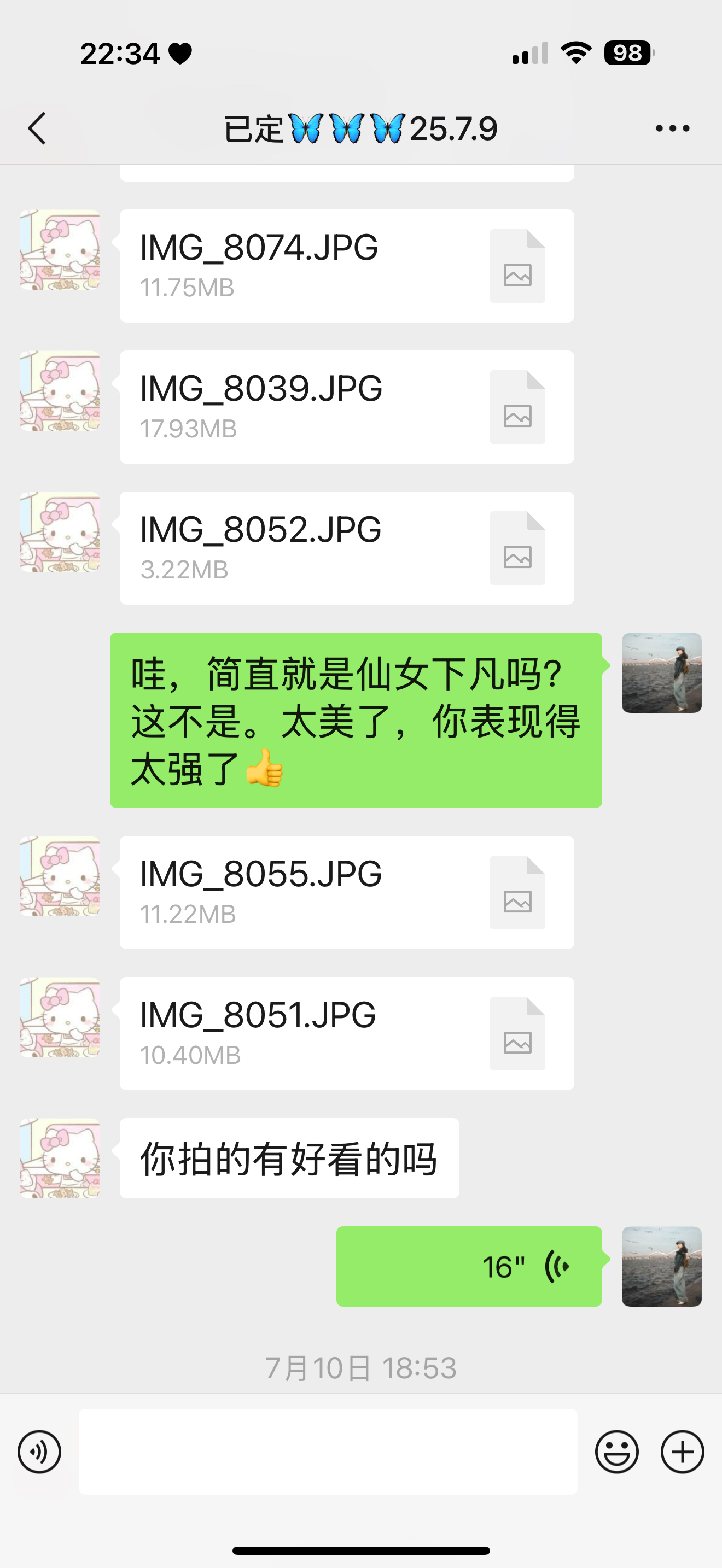This screenshot has width=722, height=1568.
Task: Open the plus attachment menu
Action: 682,1452
